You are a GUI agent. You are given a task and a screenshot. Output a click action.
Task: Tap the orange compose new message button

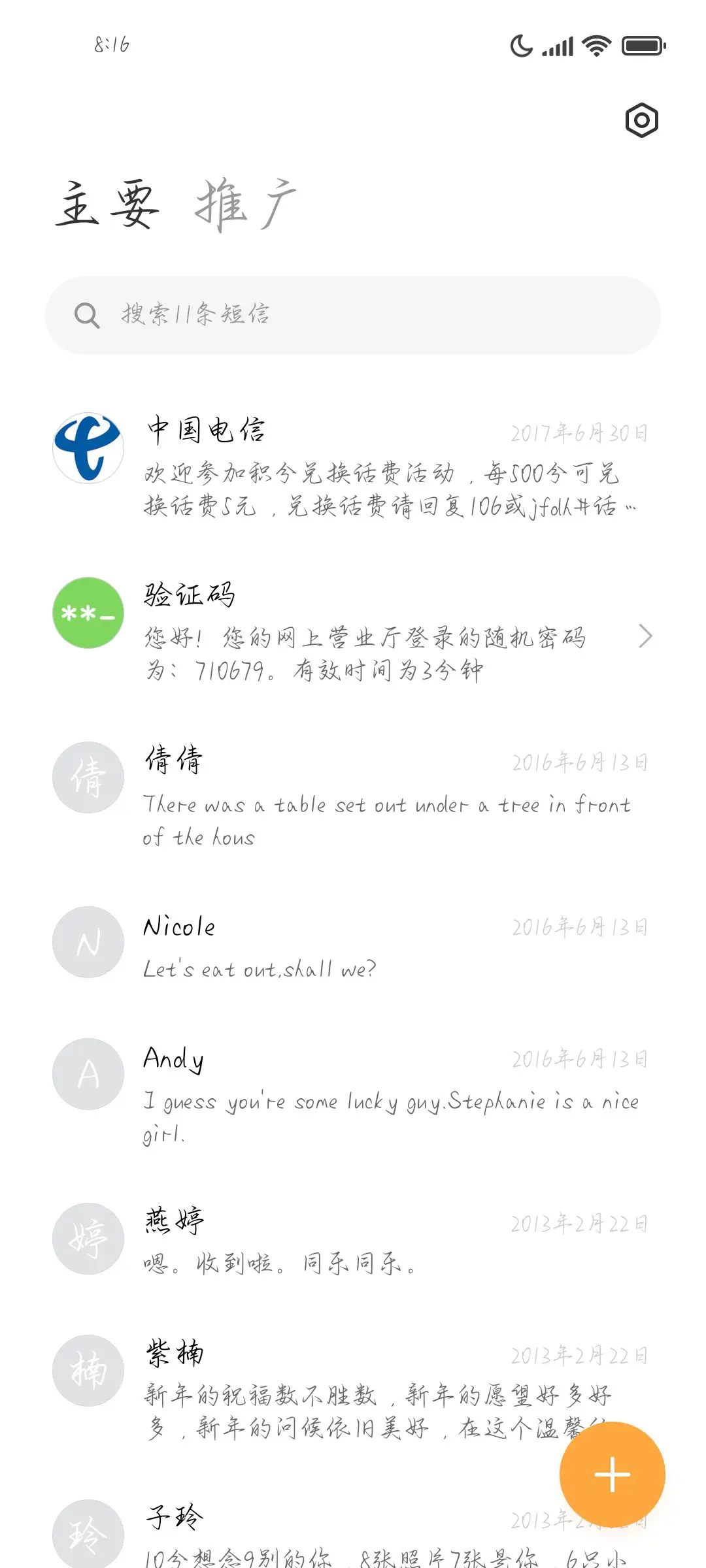[612, 1474]
